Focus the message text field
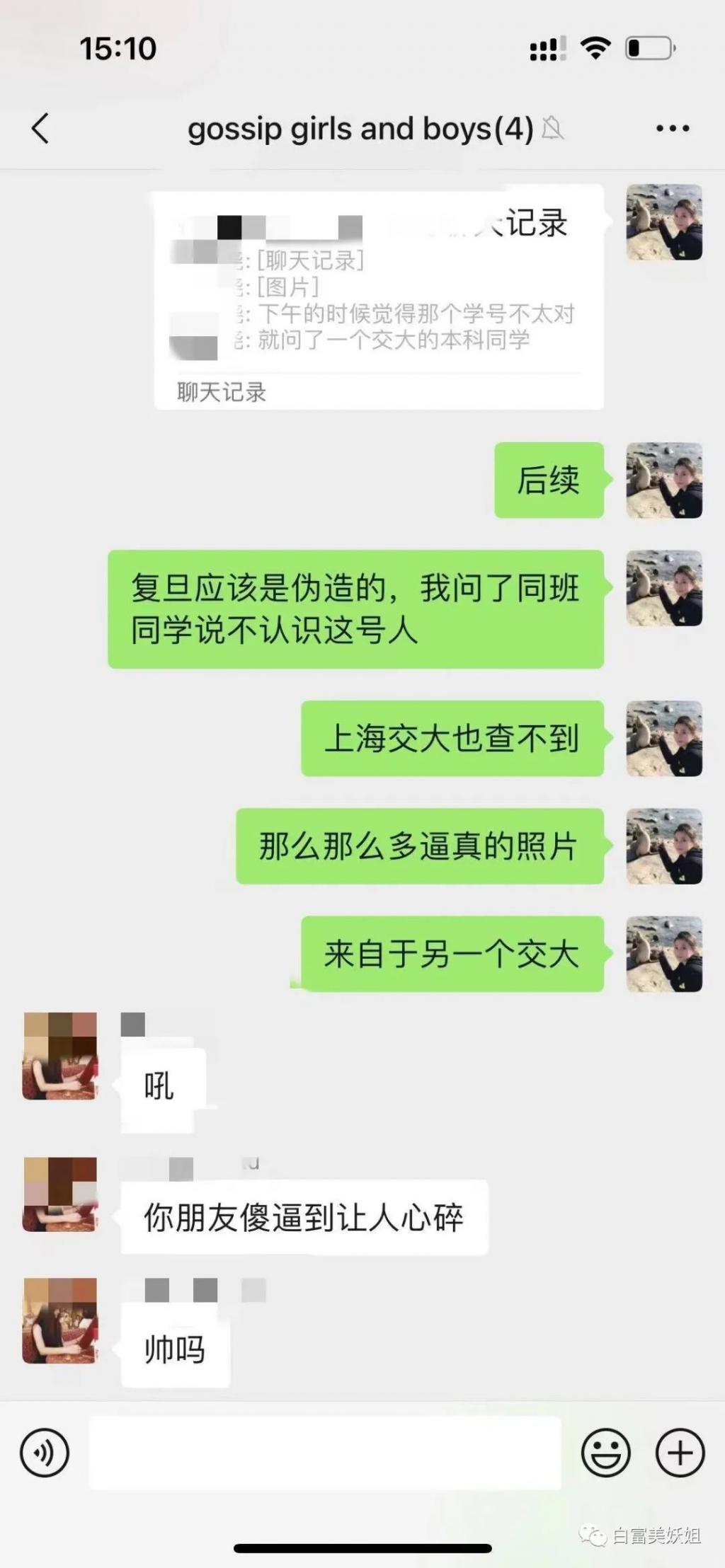The height and width of the screenshot is (1568, 725). (x=324, y=1453)
